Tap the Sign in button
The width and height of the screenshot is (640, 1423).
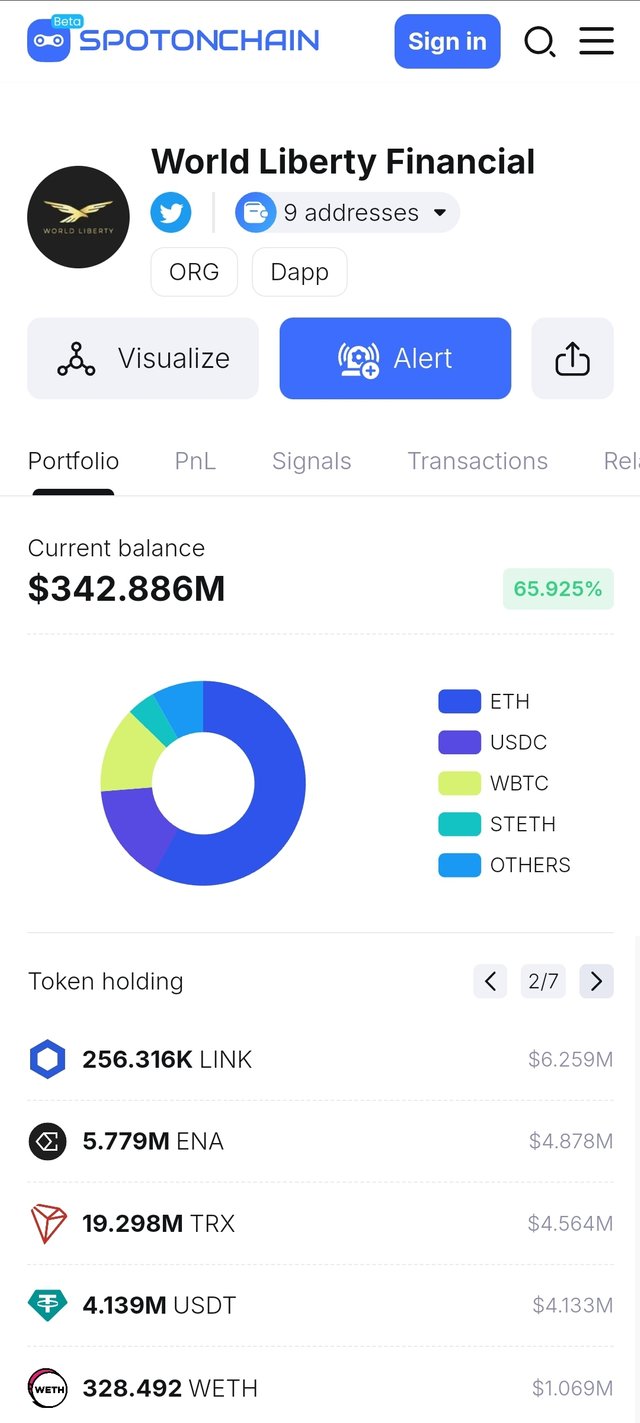click(447, 41)
